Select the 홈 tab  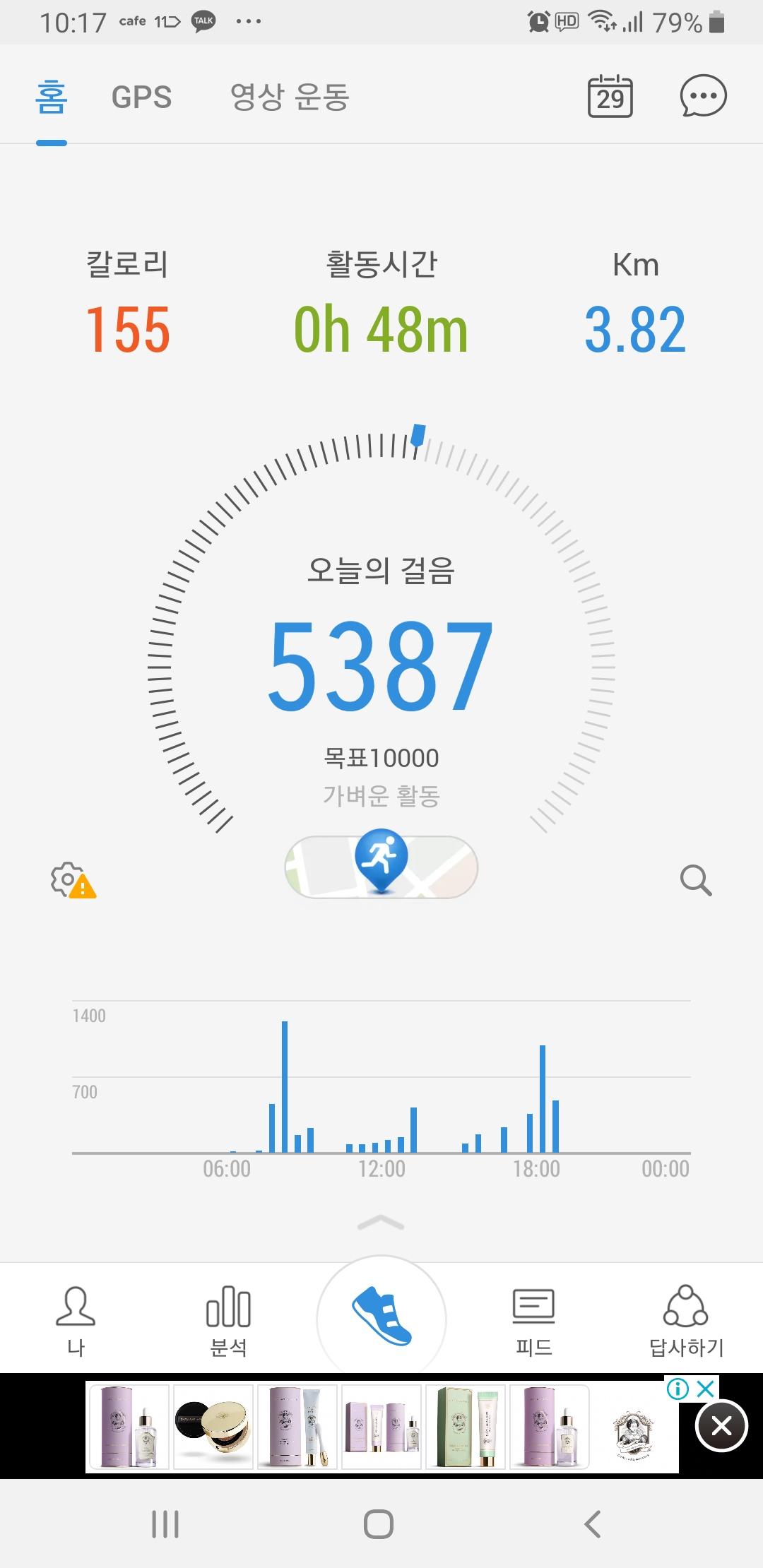click(x=52, y=97)
